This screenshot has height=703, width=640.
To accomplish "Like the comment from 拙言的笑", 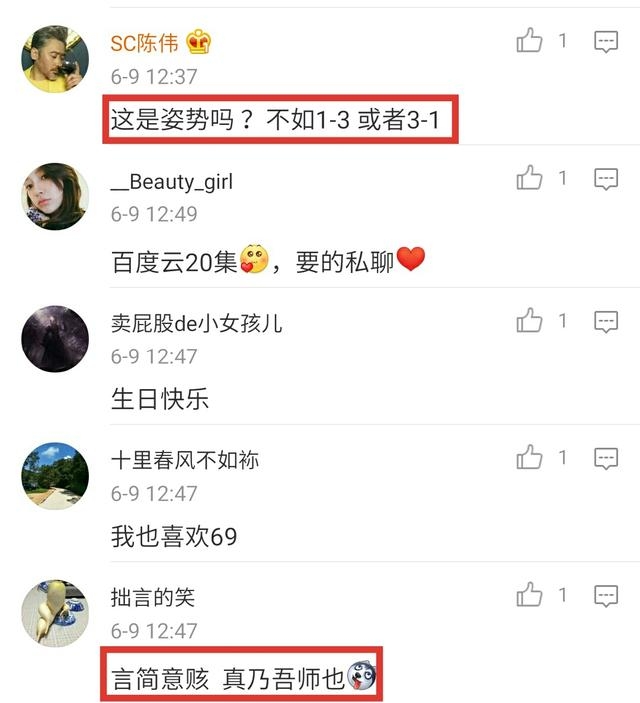I will (529, 596).
